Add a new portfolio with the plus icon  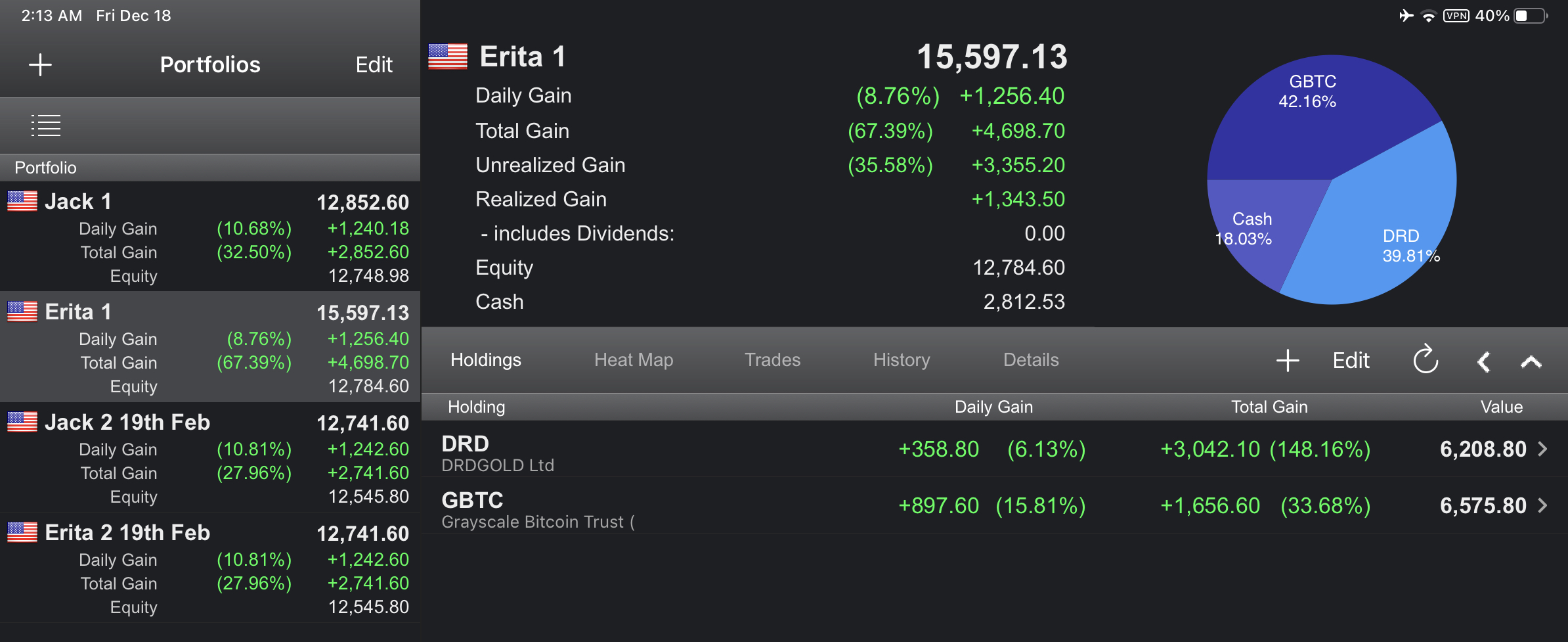tap(40, 64)
